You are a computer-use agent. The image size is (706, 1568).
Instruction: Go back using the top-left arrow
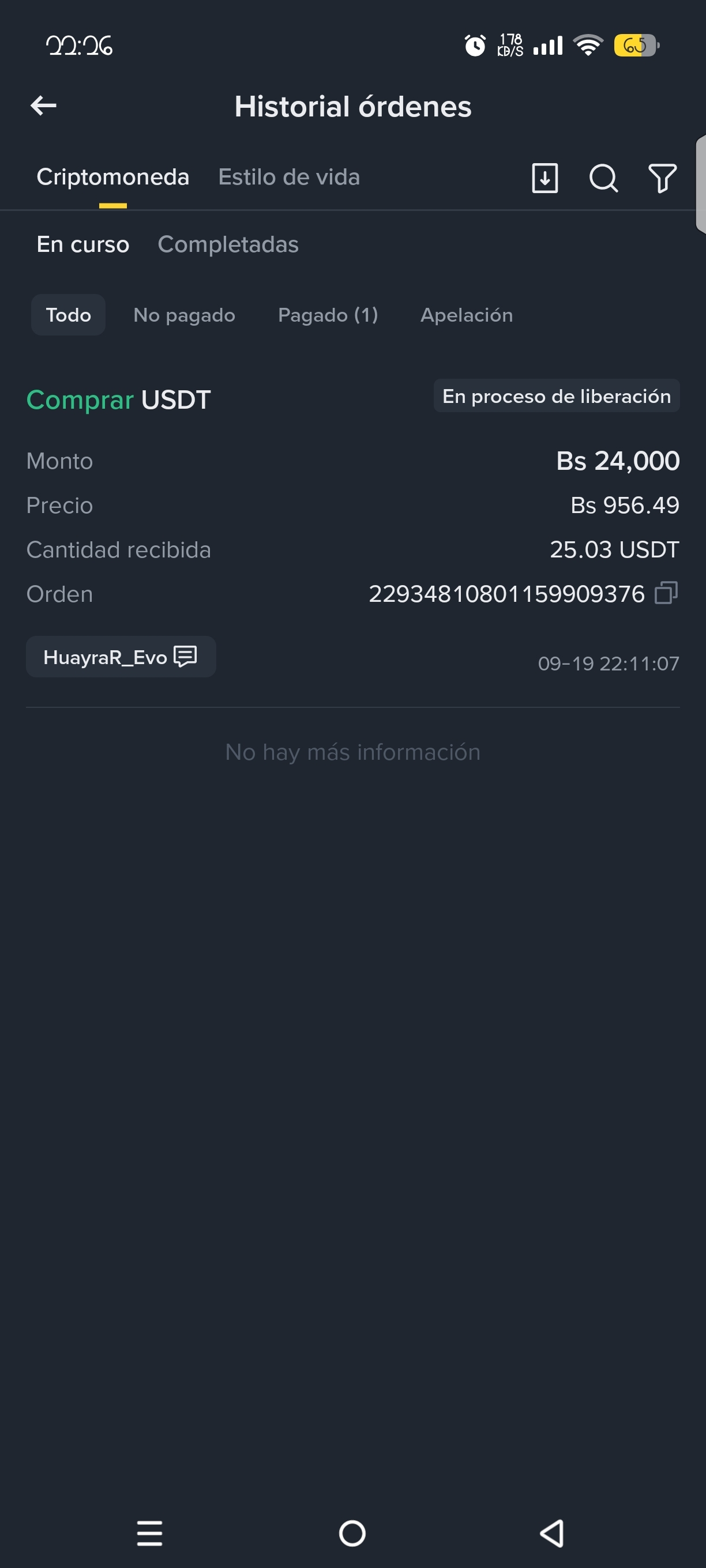click(43, 106)
